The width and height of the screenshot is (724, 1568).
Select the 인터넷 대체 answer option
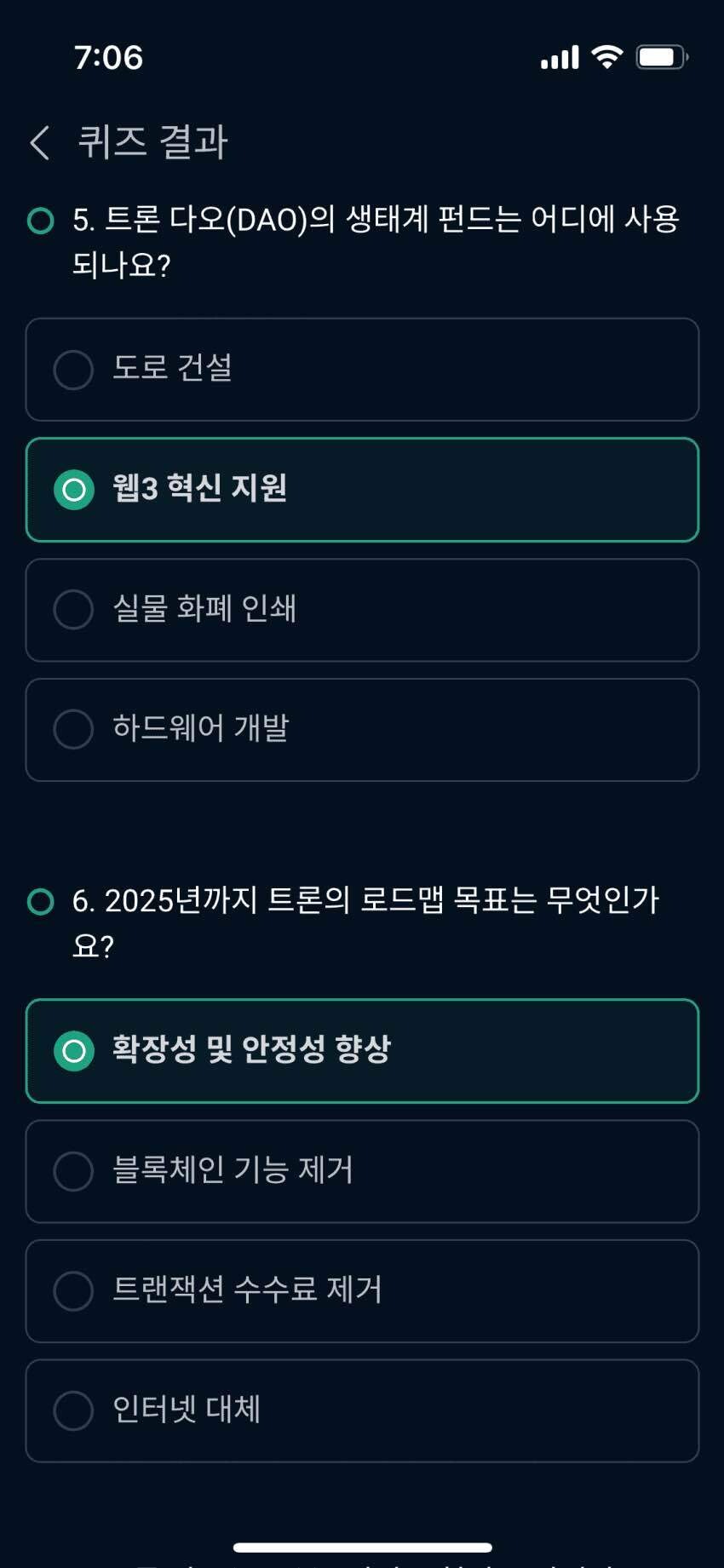pos(362,1410)
